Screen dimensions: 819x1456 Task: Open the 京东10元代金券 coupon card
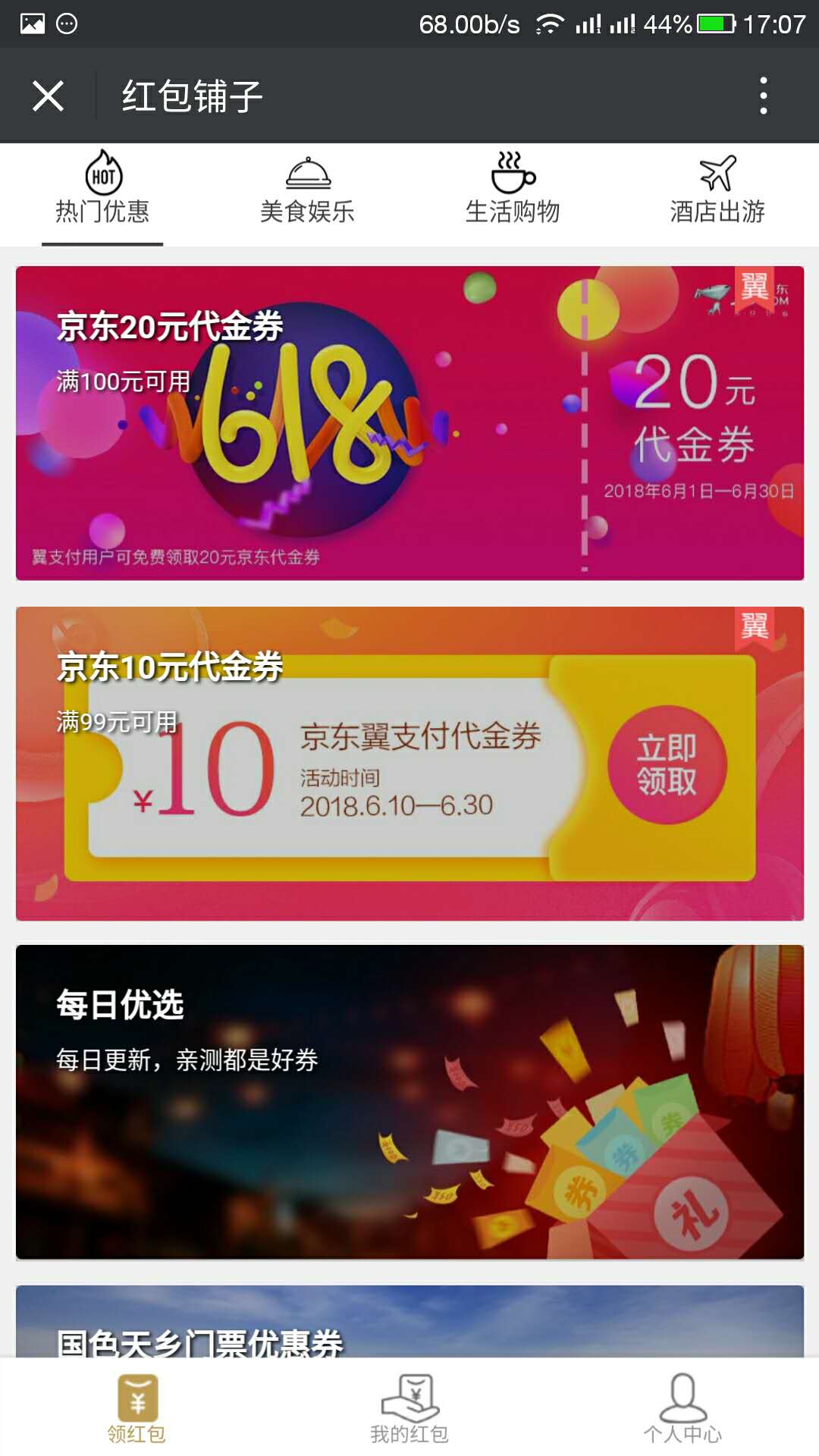[409, 763]
